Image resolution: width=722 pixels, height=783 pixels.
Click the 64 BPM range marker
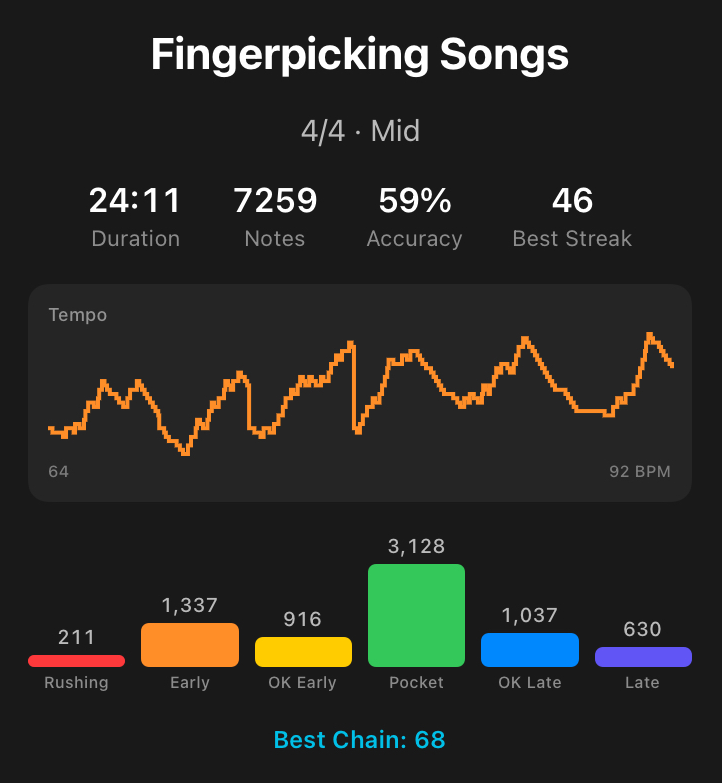pos(58,471)
